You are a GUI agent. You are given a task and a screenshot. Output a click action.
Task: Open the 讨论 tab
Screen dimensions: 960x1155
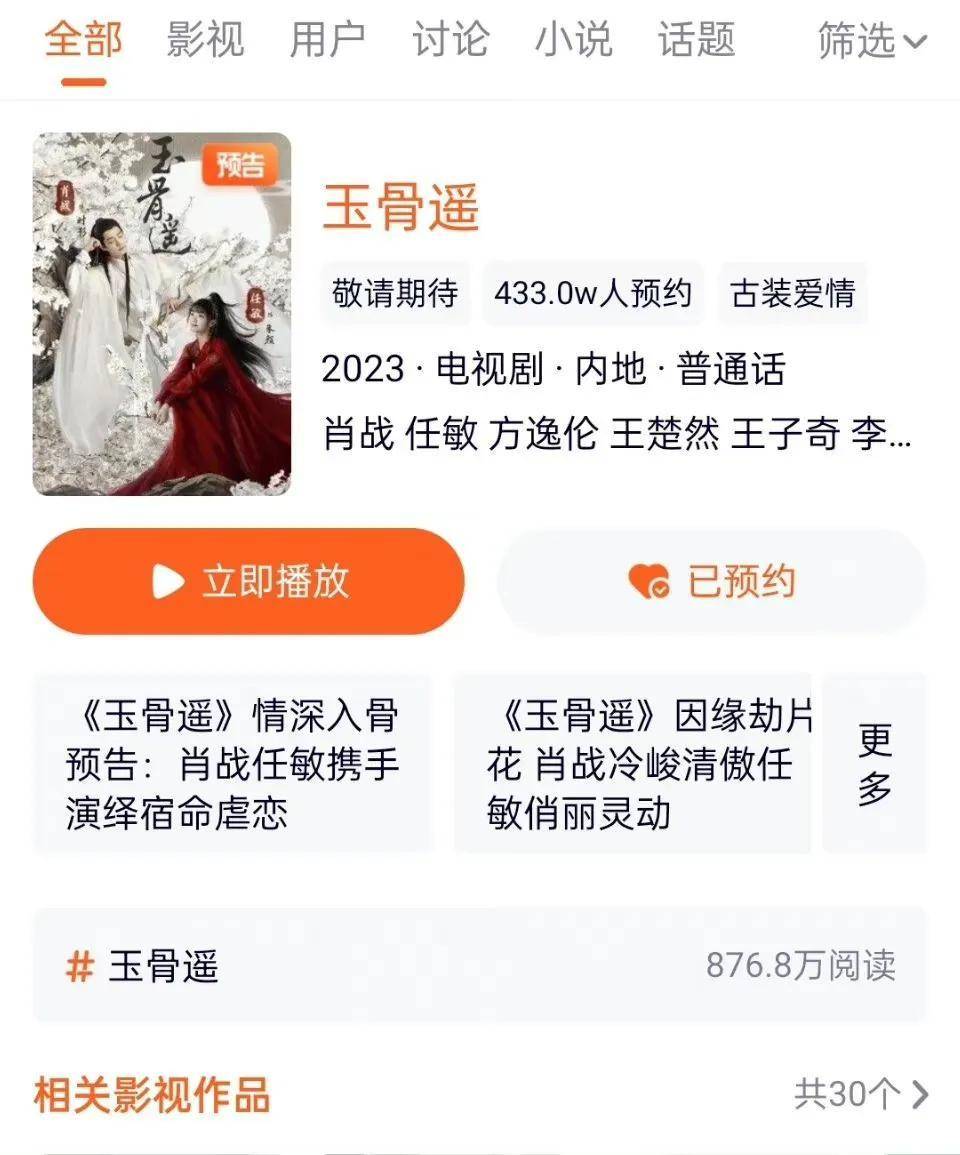click(x=451, y=41)
